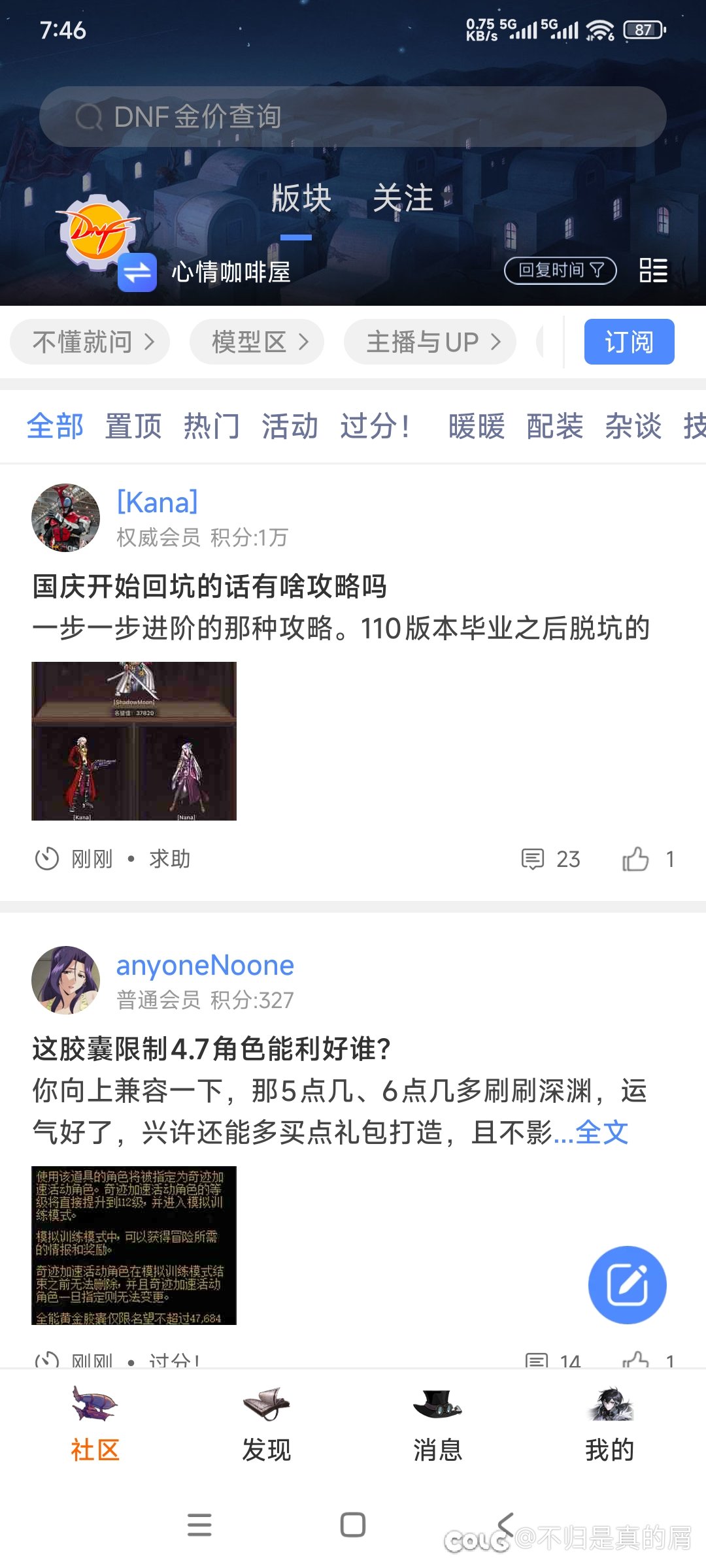Tap the DNF金价查询 search box
706x1568 pixels.
(353, 117)
